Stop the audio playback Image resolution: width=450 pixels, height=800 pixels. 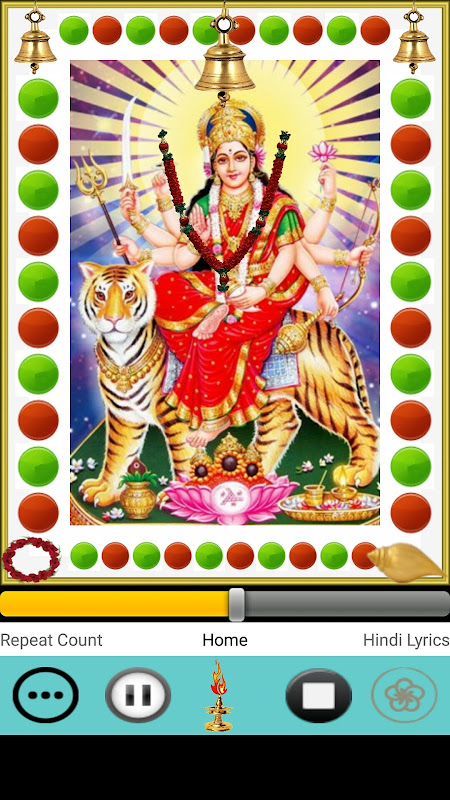pyautogui.click(x=319, y=695)
